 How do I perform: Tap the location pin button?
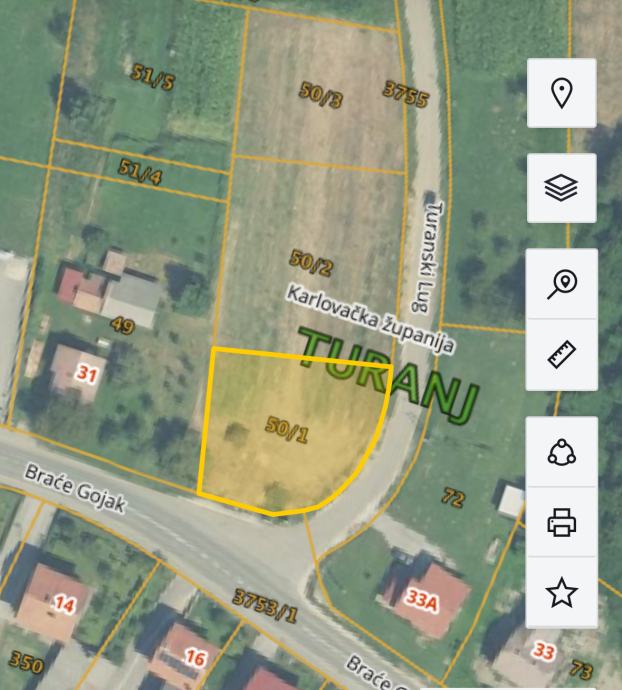click(x=562, y=93)
